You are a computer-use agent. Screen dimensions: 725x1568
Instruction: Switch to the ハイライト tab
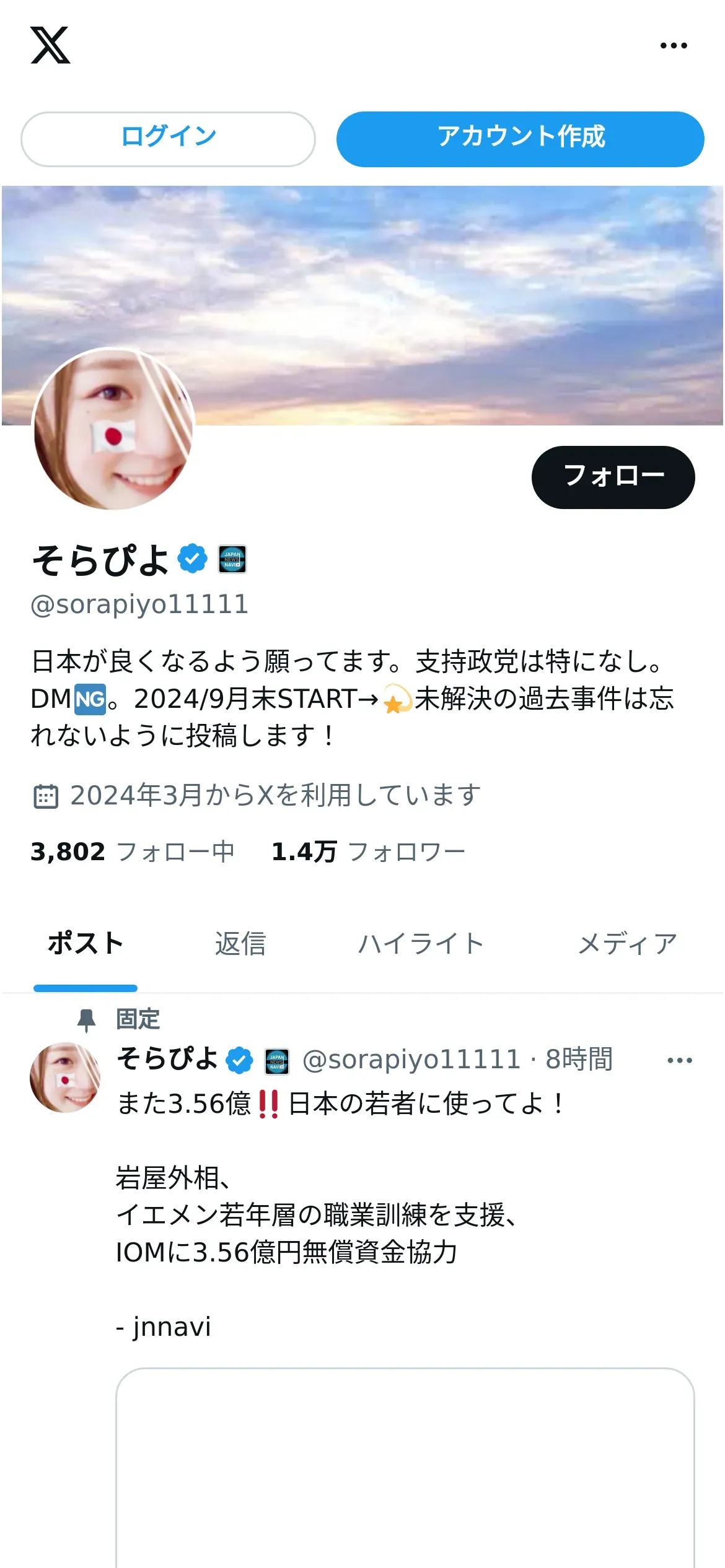(x=421, y=944)
